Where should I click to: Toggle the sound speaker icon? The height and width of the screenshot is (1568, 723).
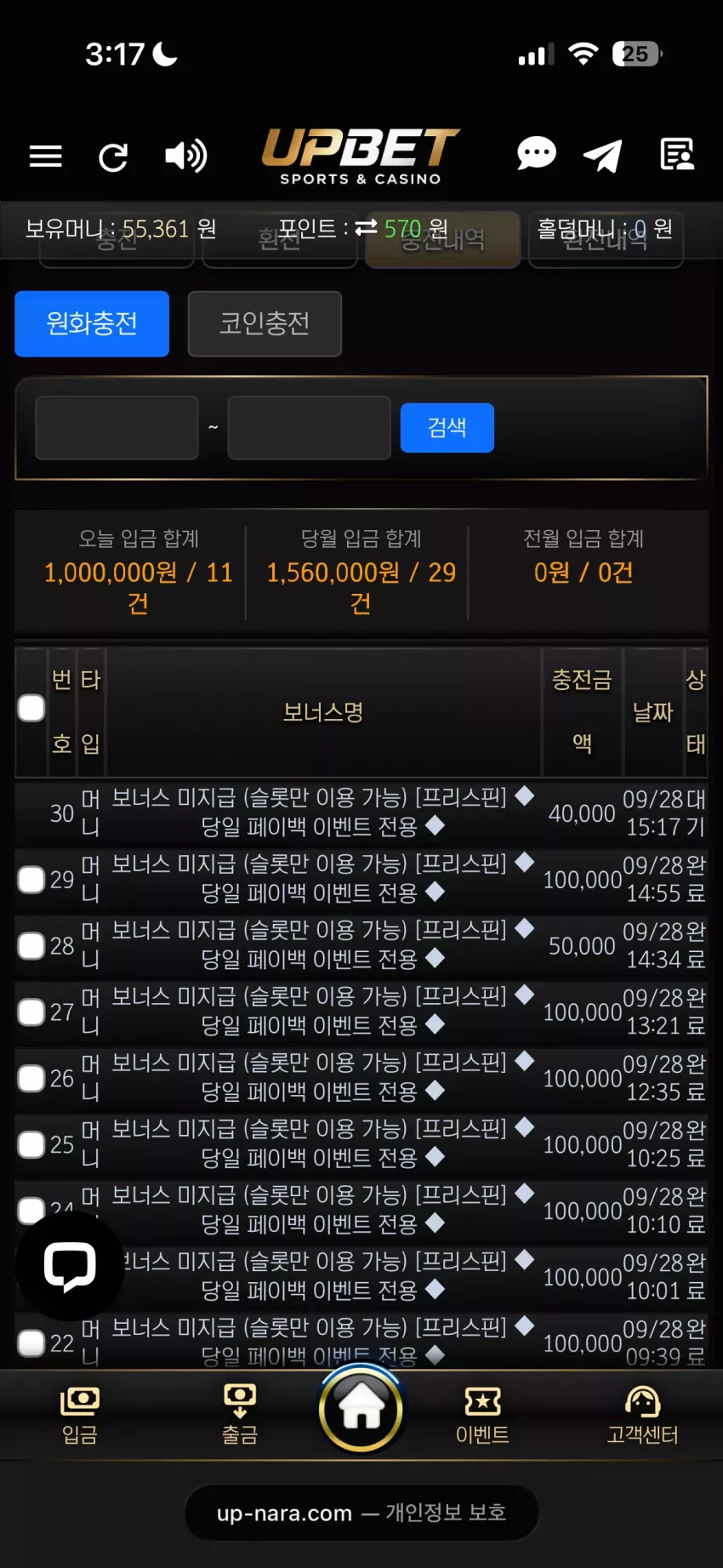[185, 156]
